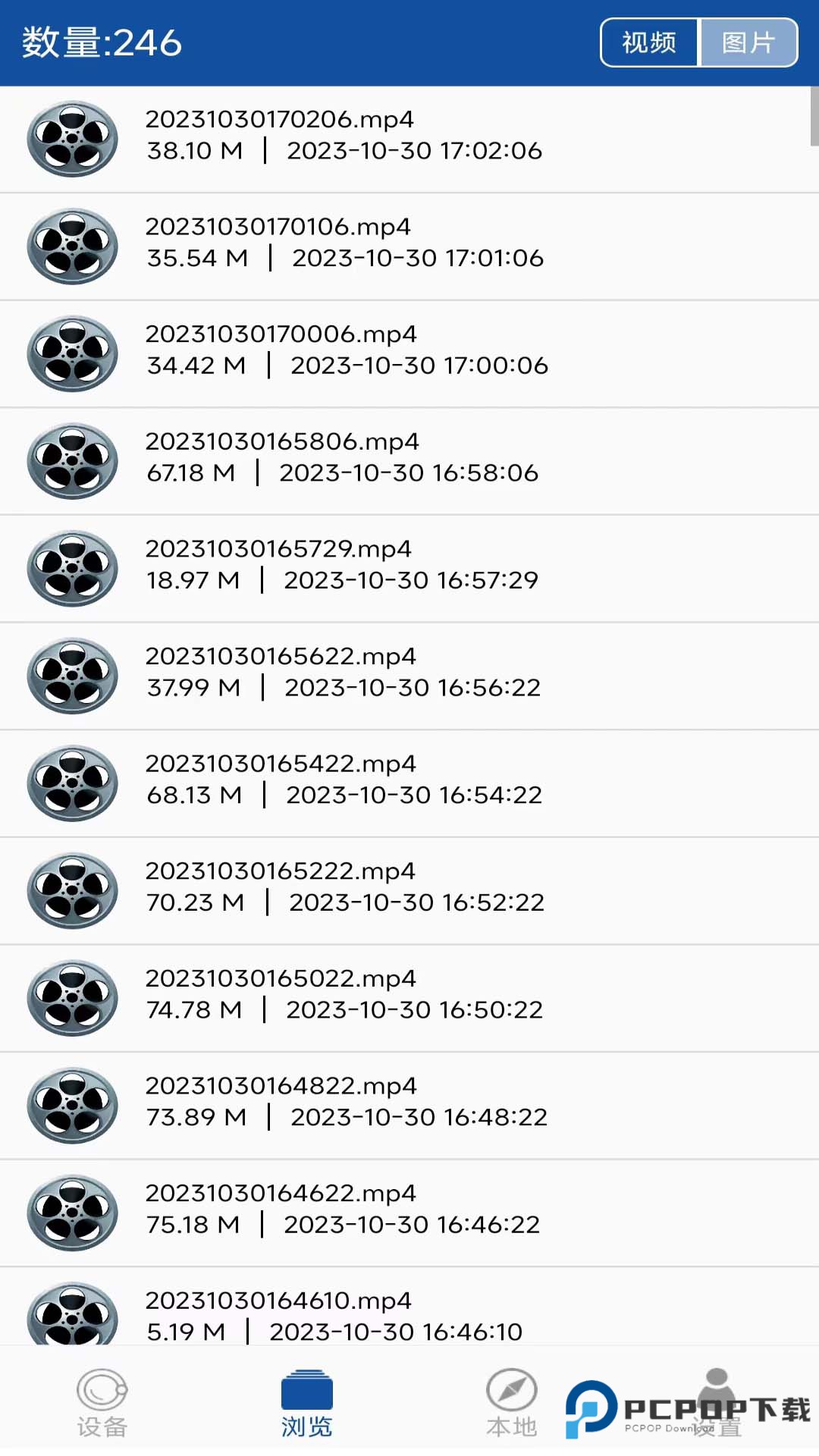Tap the 浏览 tab

pyautogui.click(x=307, y=1403)
